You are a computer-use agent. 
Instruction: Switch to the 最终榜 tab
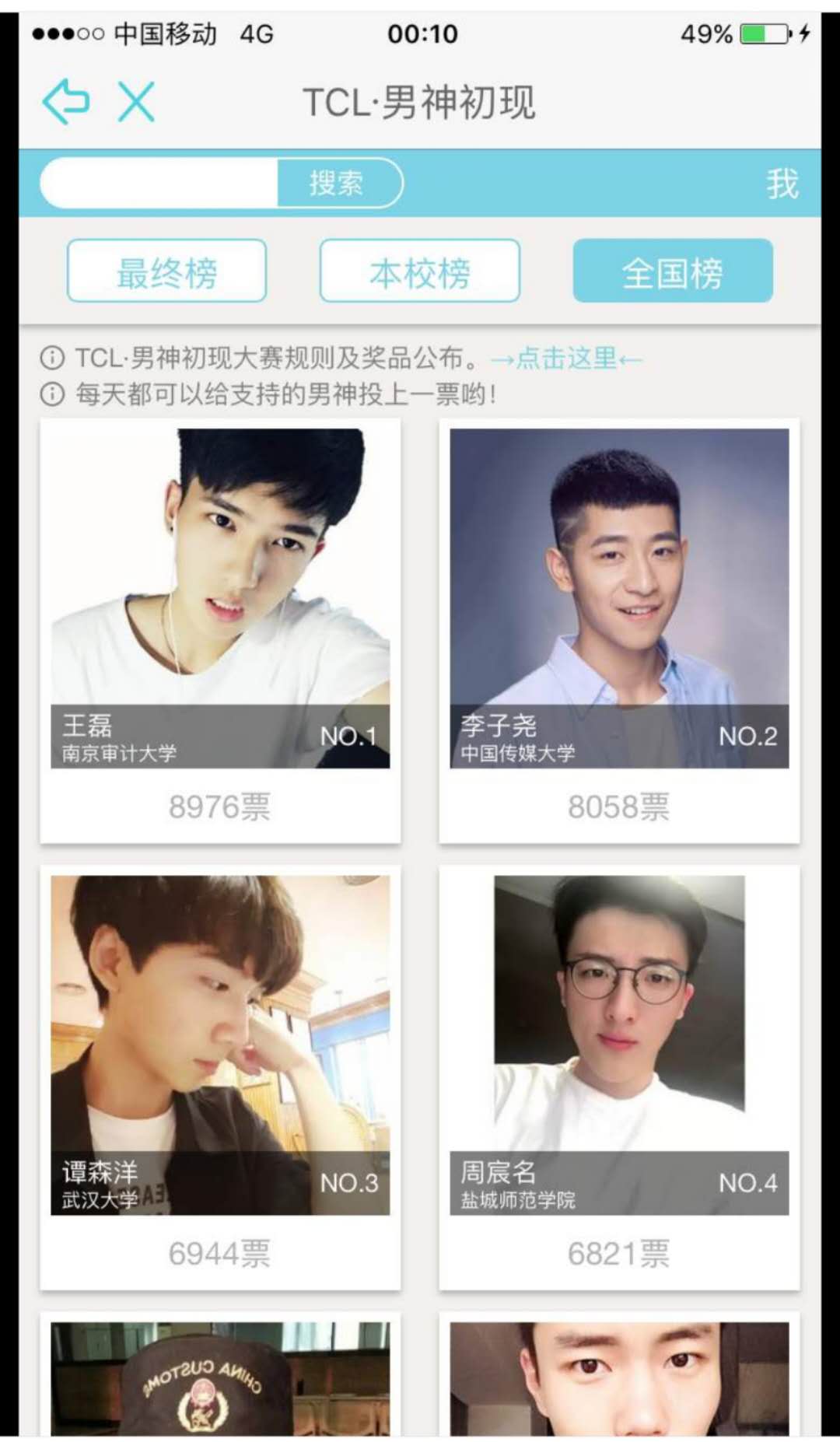(x=166, y=271)
